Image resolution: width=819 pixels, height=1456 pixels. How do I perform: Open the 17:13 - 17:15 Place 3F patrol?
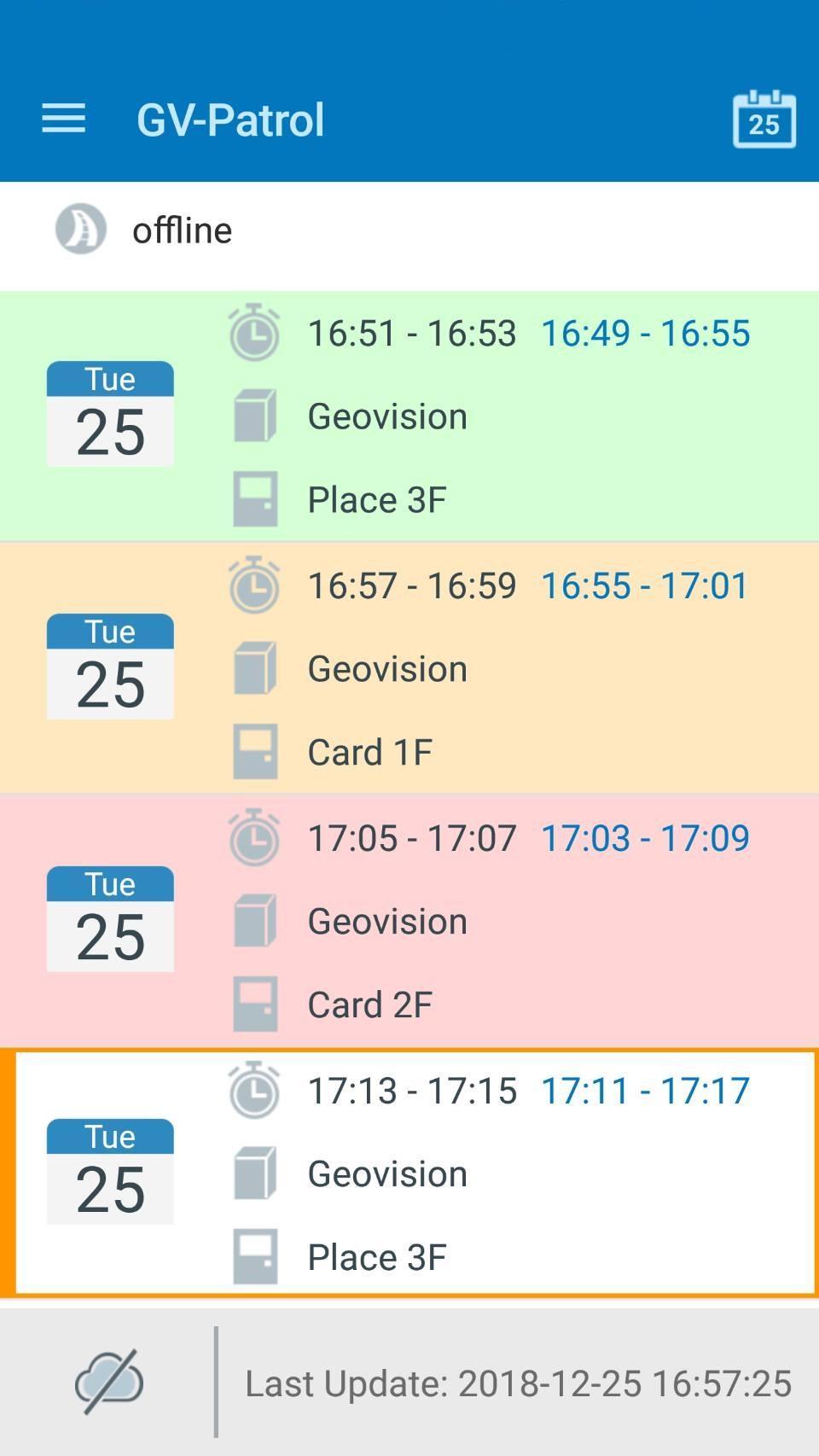[409, 1174]
